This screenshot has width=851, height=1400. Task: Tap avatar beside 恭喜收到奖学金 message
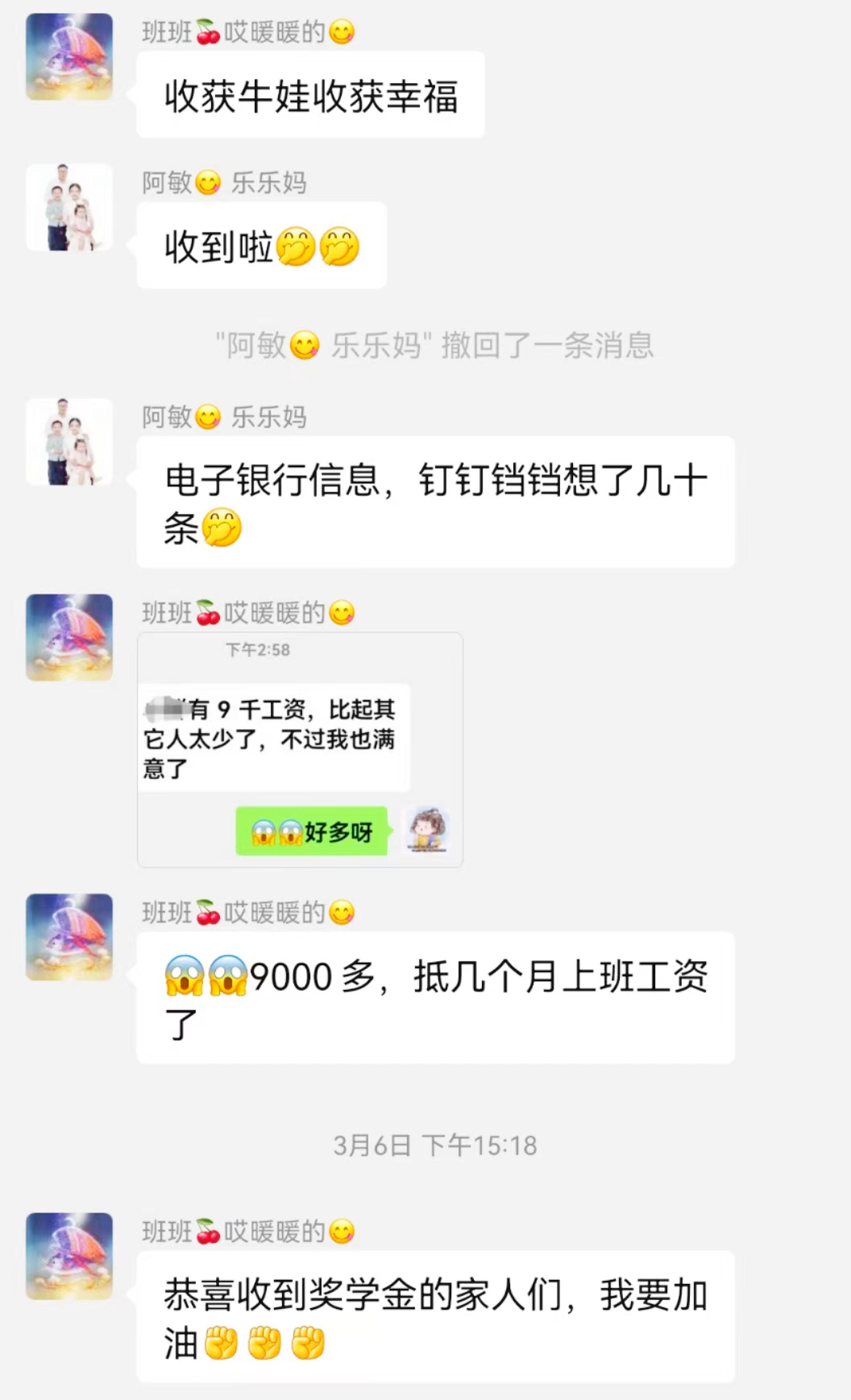[x=69, y=1256]
